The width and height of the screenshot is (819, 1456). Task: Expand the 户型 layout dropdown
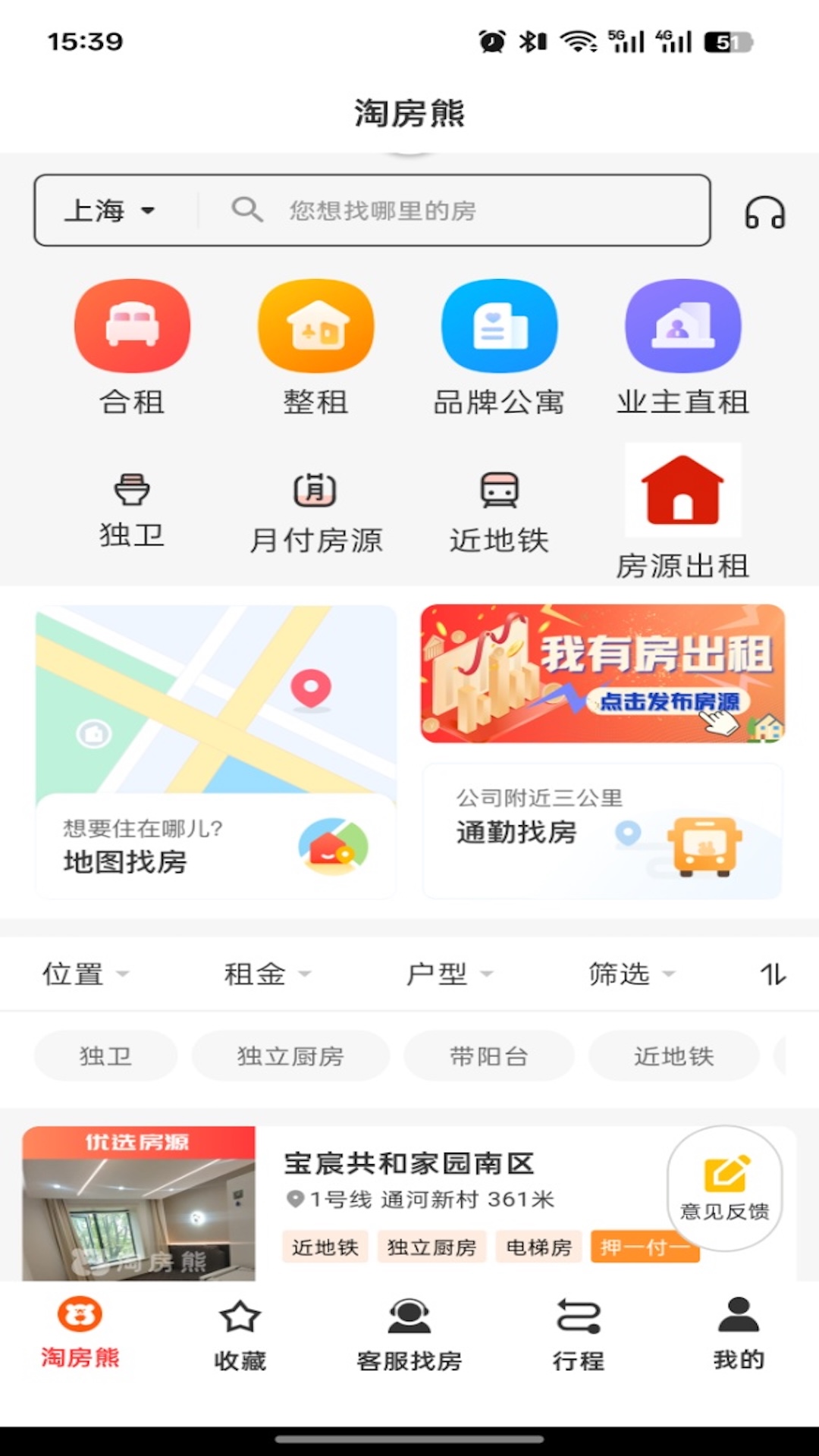coord(450,974)
